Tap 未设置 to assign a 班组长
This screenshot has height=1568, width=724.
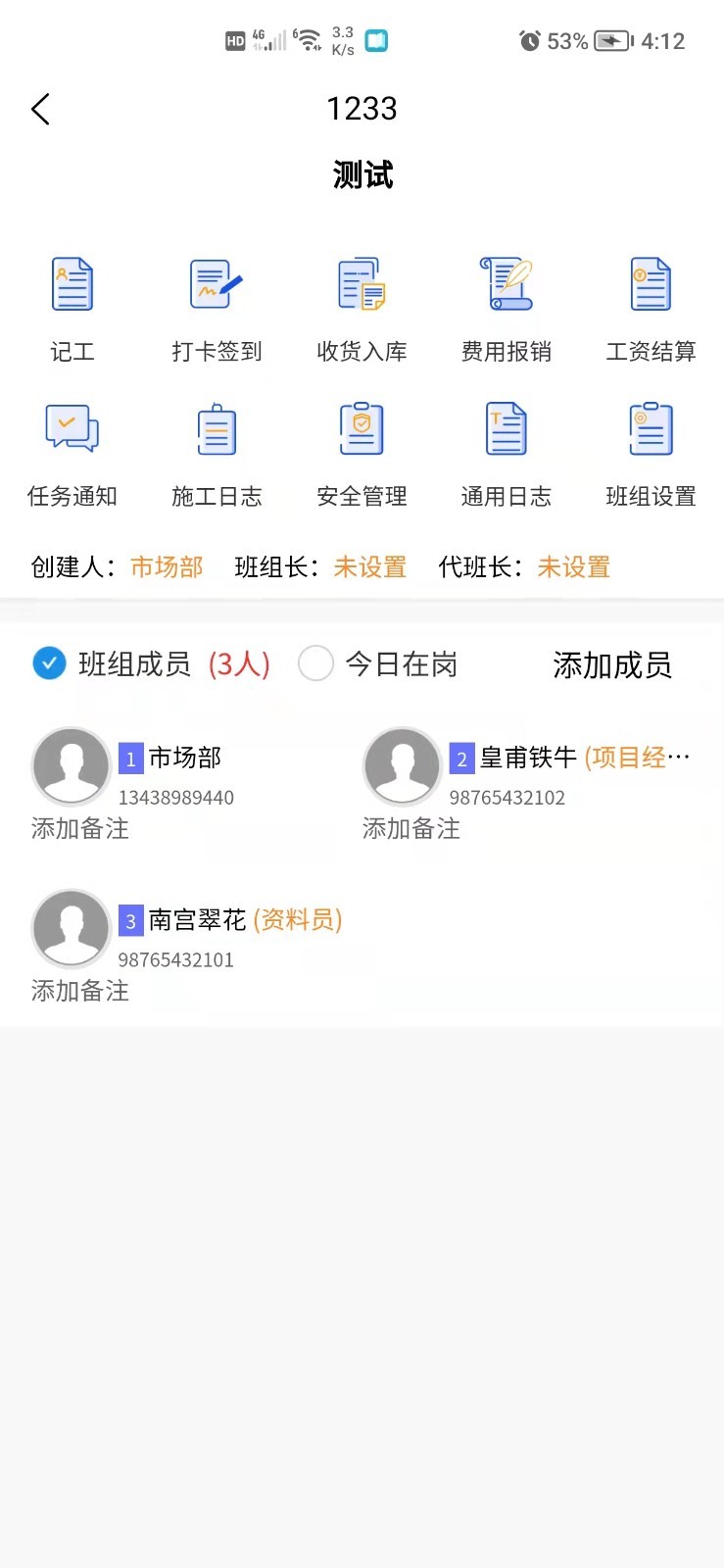pos(369,566)
